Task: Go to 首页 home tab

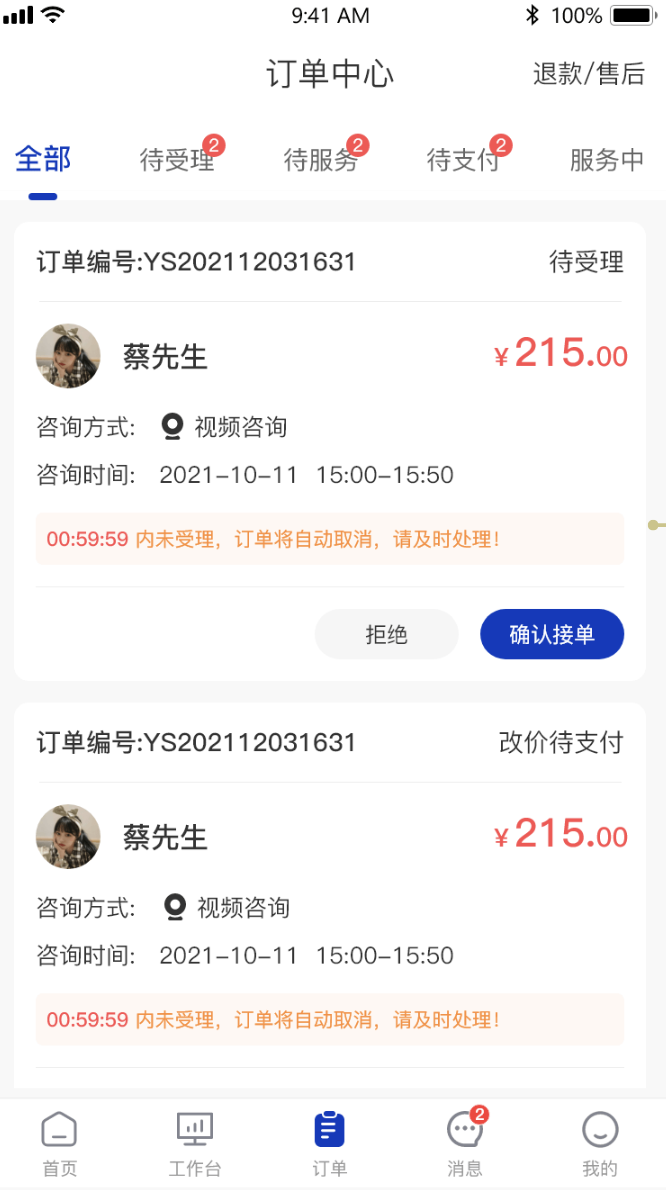Action: point(59,1144)
